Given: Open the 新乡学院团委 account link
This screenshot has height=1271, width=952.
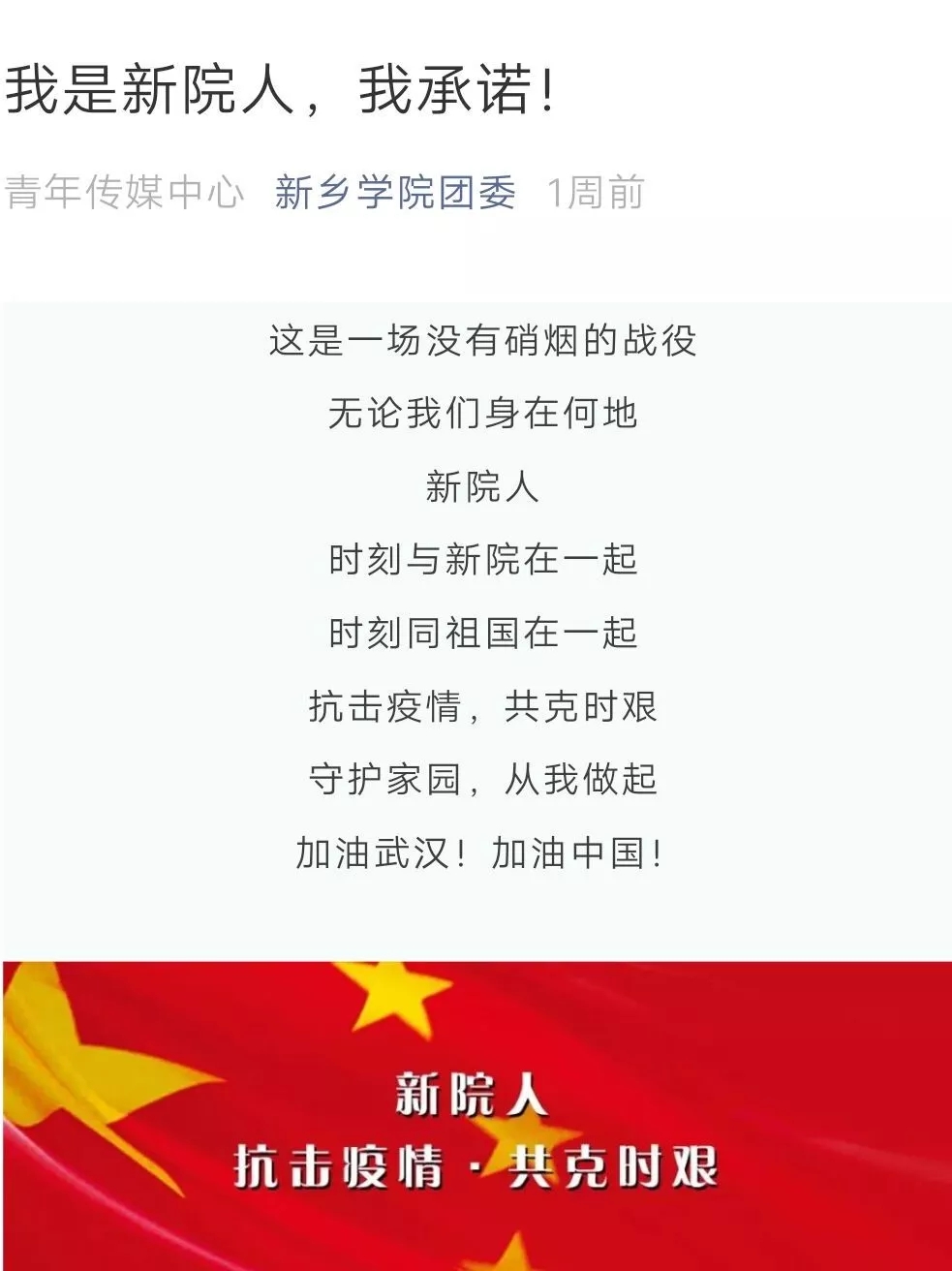Looking at the screenshot, I should [x=395, y=193].
